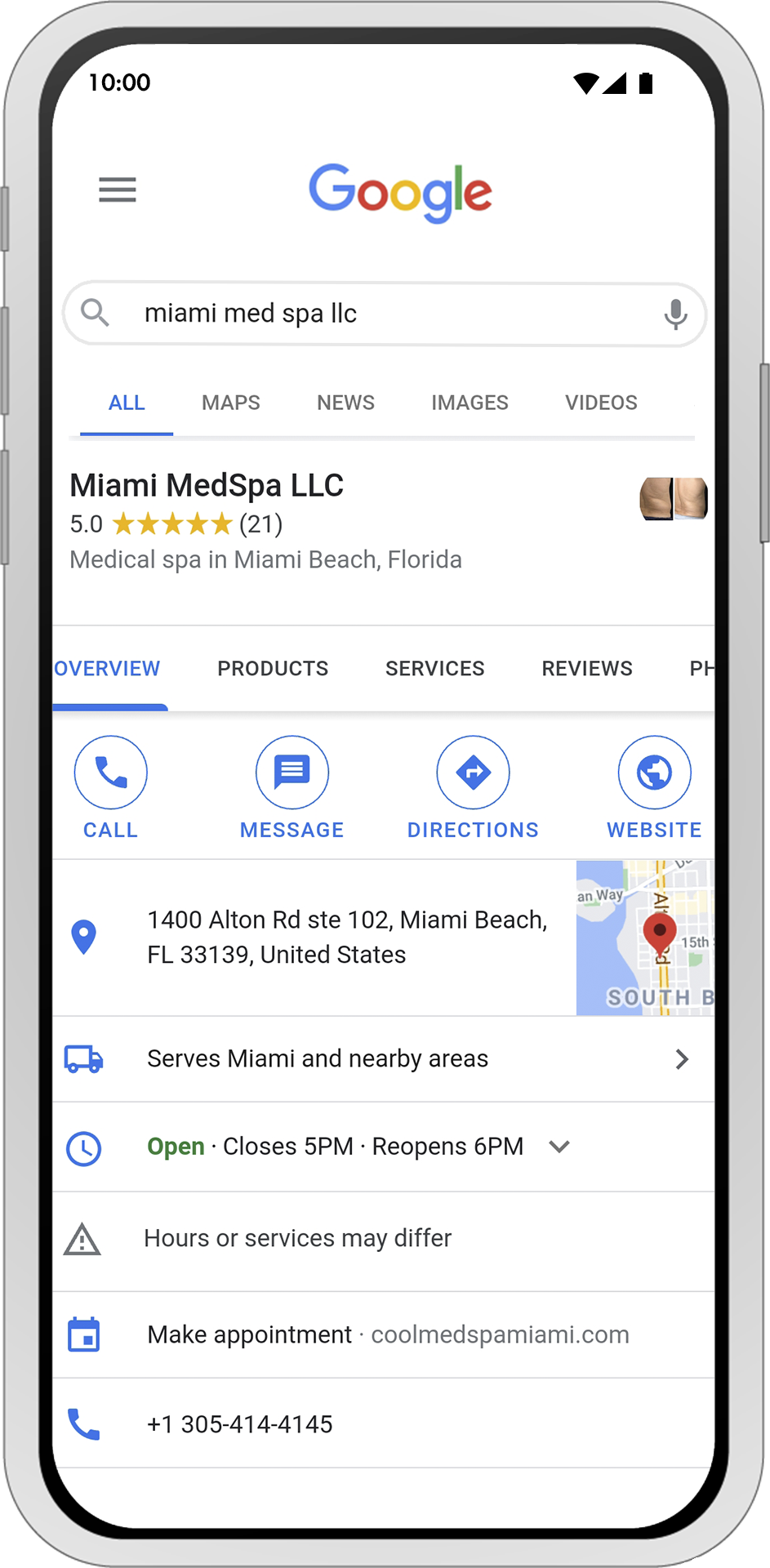Image resolution: width=770 pixels, height=1568 pixels.
Task: Open the map preview of Alton Rd
Action: tap(644, 938)
